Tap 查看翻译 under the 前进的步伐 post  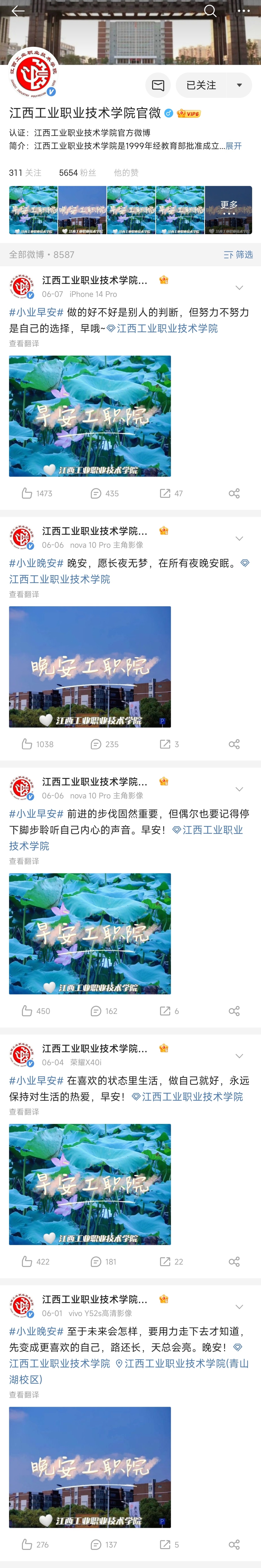coord(24,861)
